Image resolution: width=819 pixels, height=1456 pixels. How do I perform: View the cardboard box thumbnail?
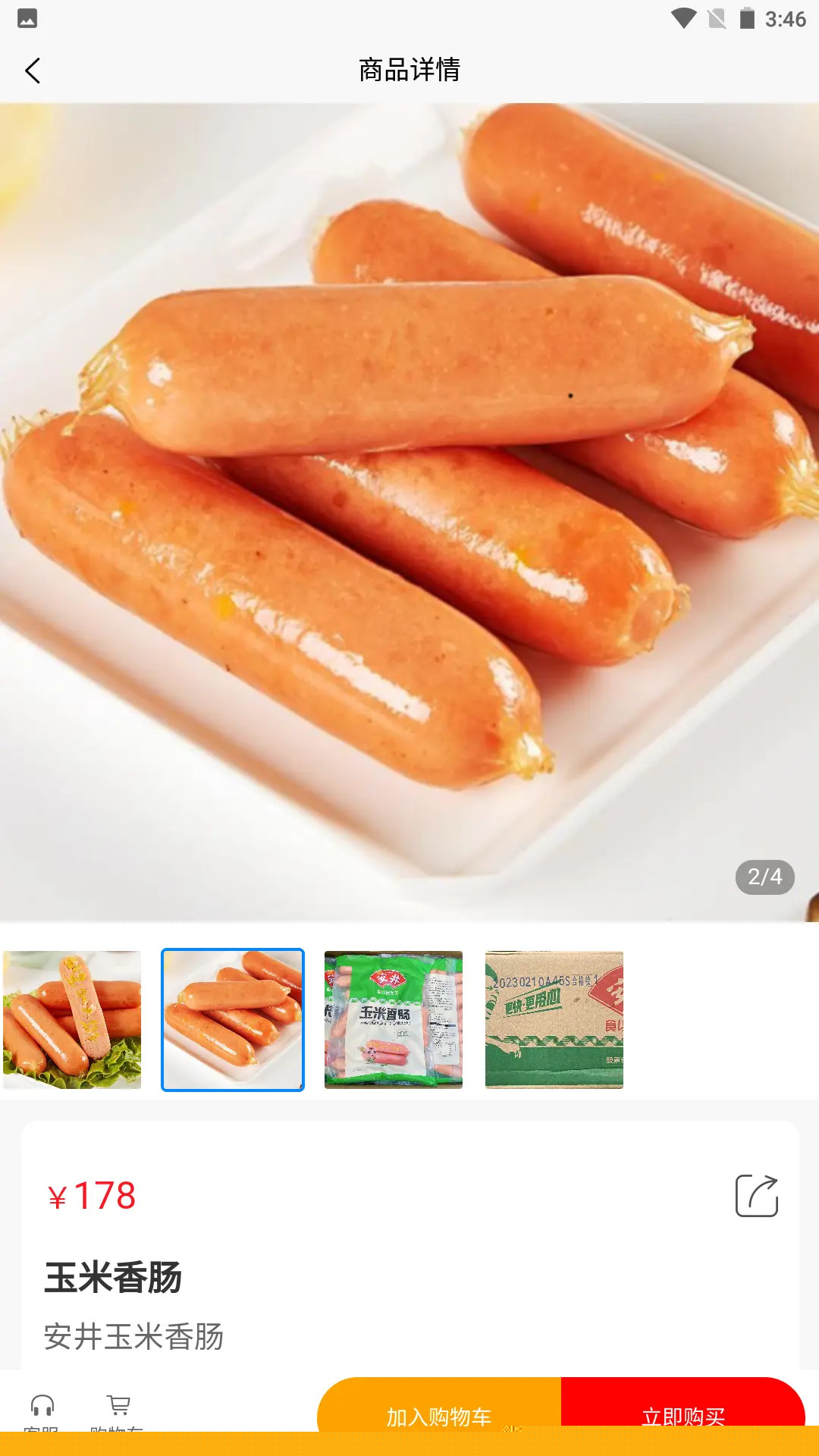554,1020
